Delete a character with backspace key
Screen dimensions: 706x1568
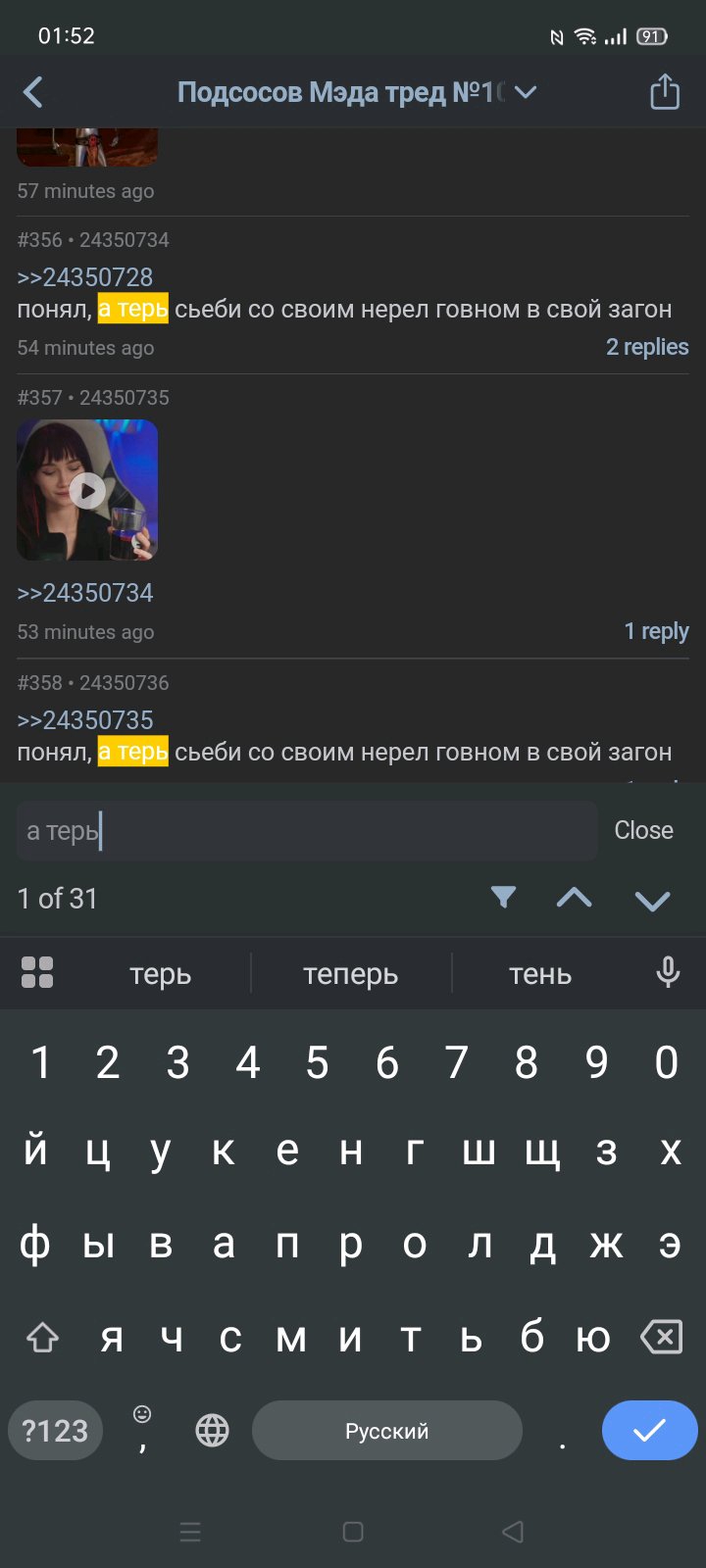point(661,1337)
